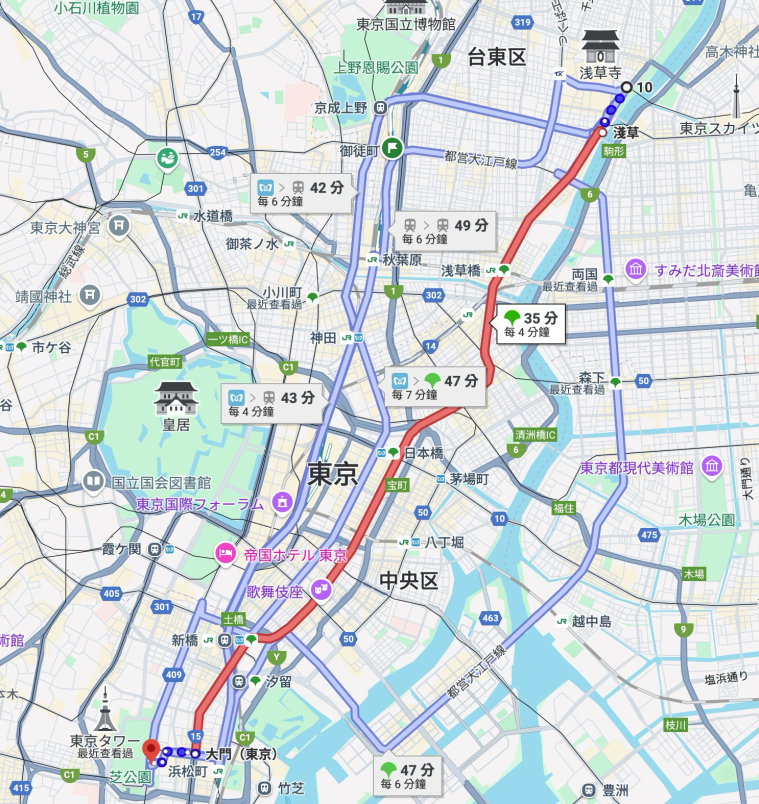Image resolution: width=759 pixels, height=804 pixels.
Task: Tap the 東京国際フォーラム marker
Action: coord(283,503)
